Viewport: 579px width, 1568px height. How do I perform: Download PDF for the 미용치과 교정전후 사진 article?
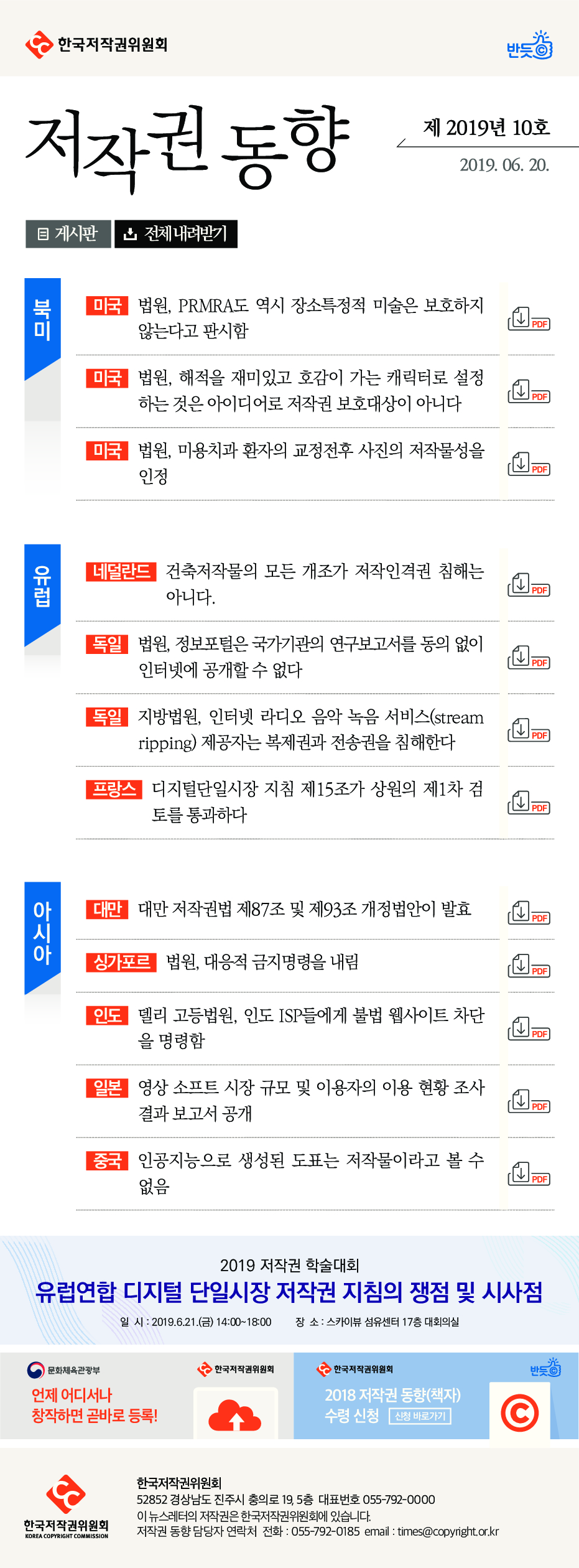point(529,464)
